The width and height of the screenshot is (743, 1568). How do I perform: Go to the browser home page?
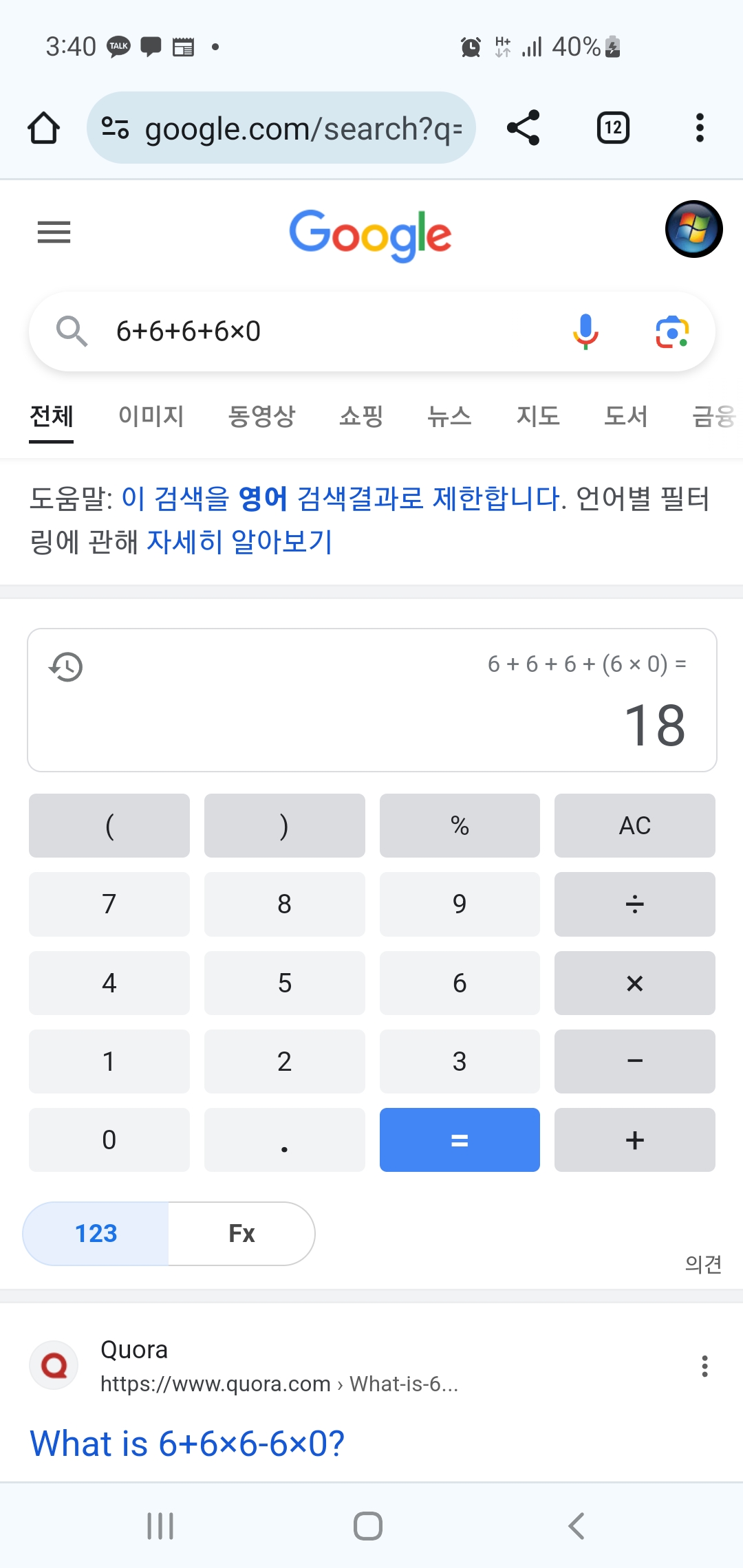pos(43,128)
